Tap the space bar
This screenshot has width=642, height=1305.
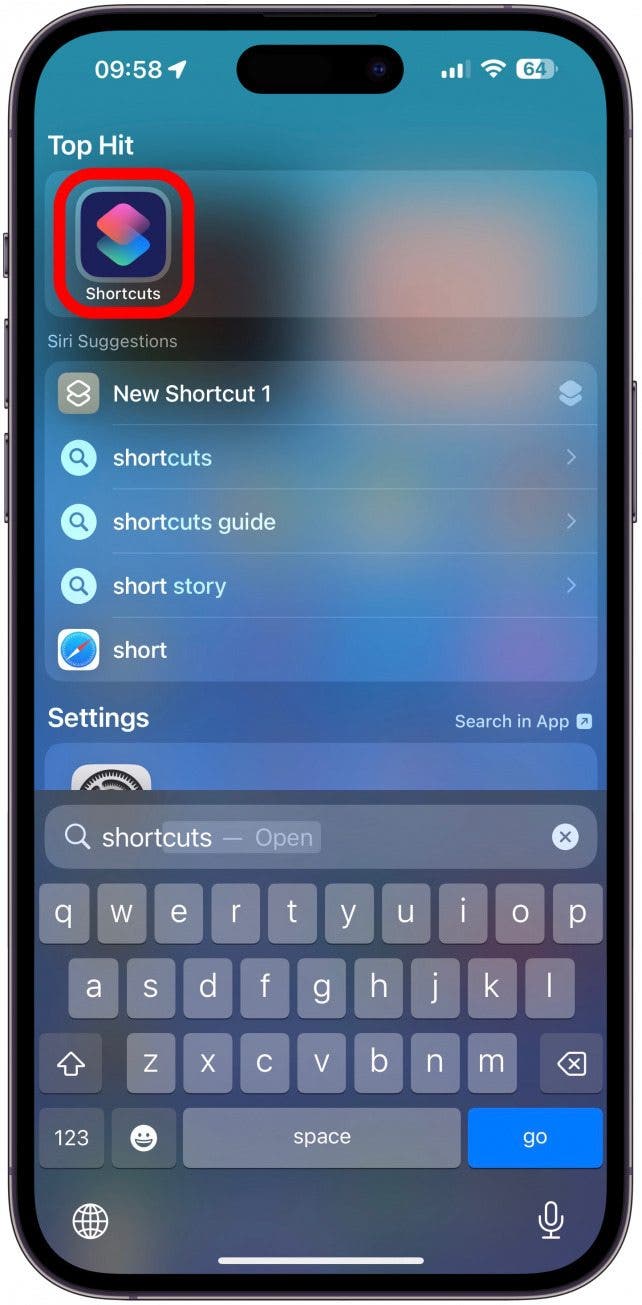[321, 1138]
